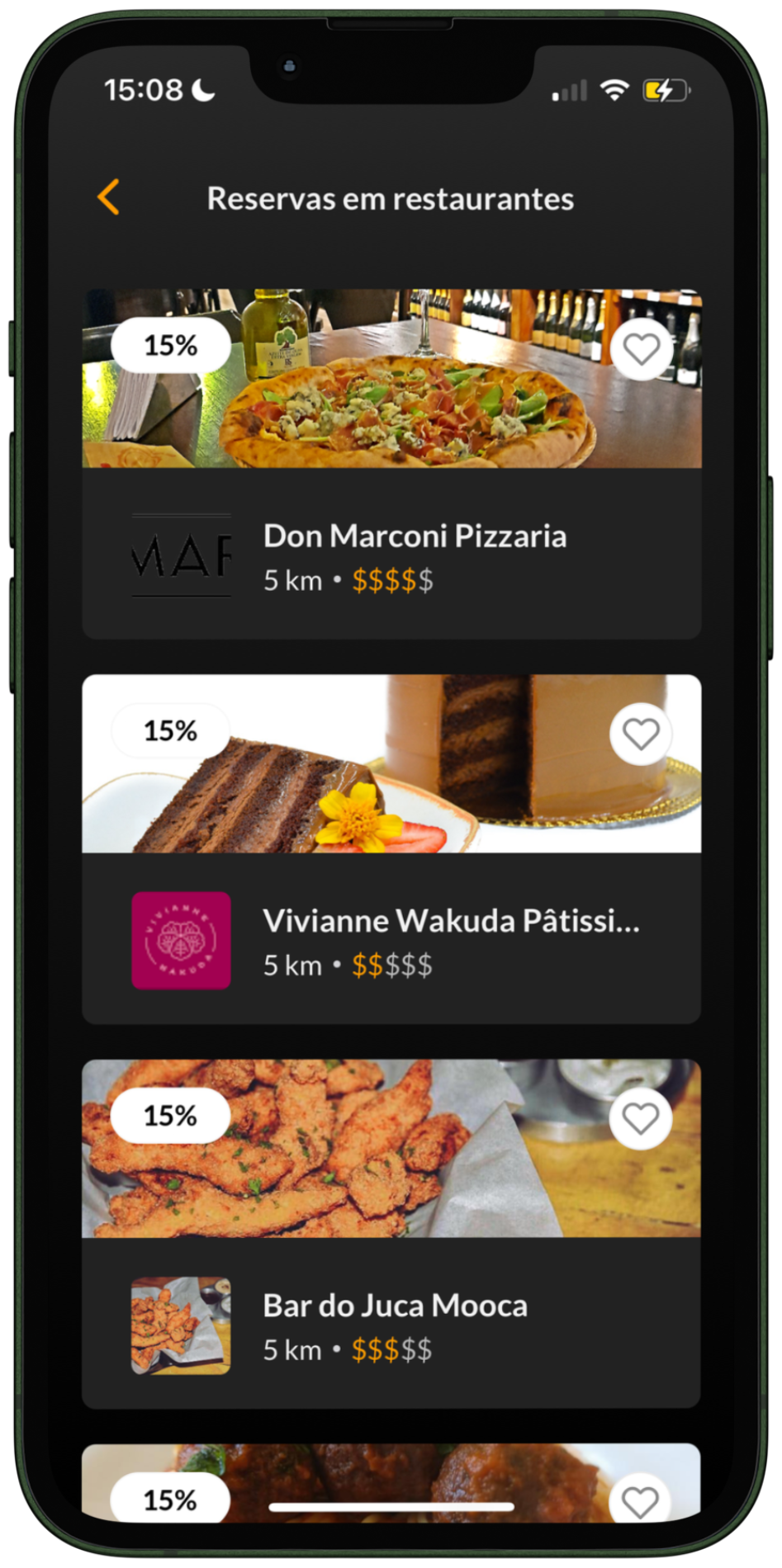
Task: Tap the heart on Vivianne Wakuda Pâtisserie
Action: pos(641,734)
